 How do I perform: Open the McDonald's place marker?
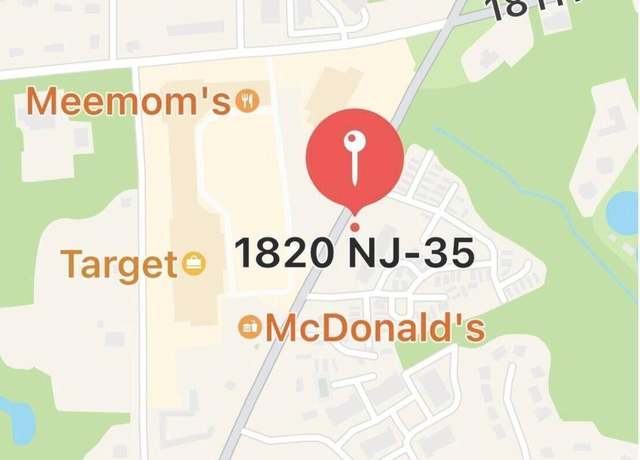click(251, 327)
